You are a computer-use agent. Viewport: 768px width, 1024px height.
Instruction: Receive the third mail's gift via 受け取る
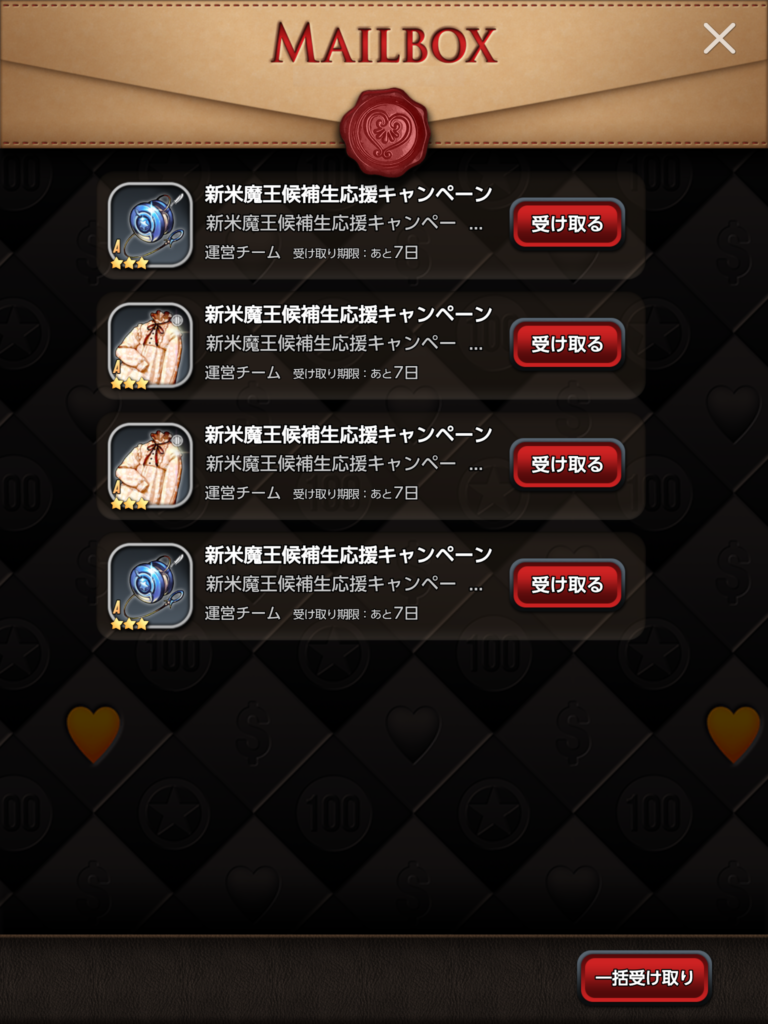pos(567,464)
